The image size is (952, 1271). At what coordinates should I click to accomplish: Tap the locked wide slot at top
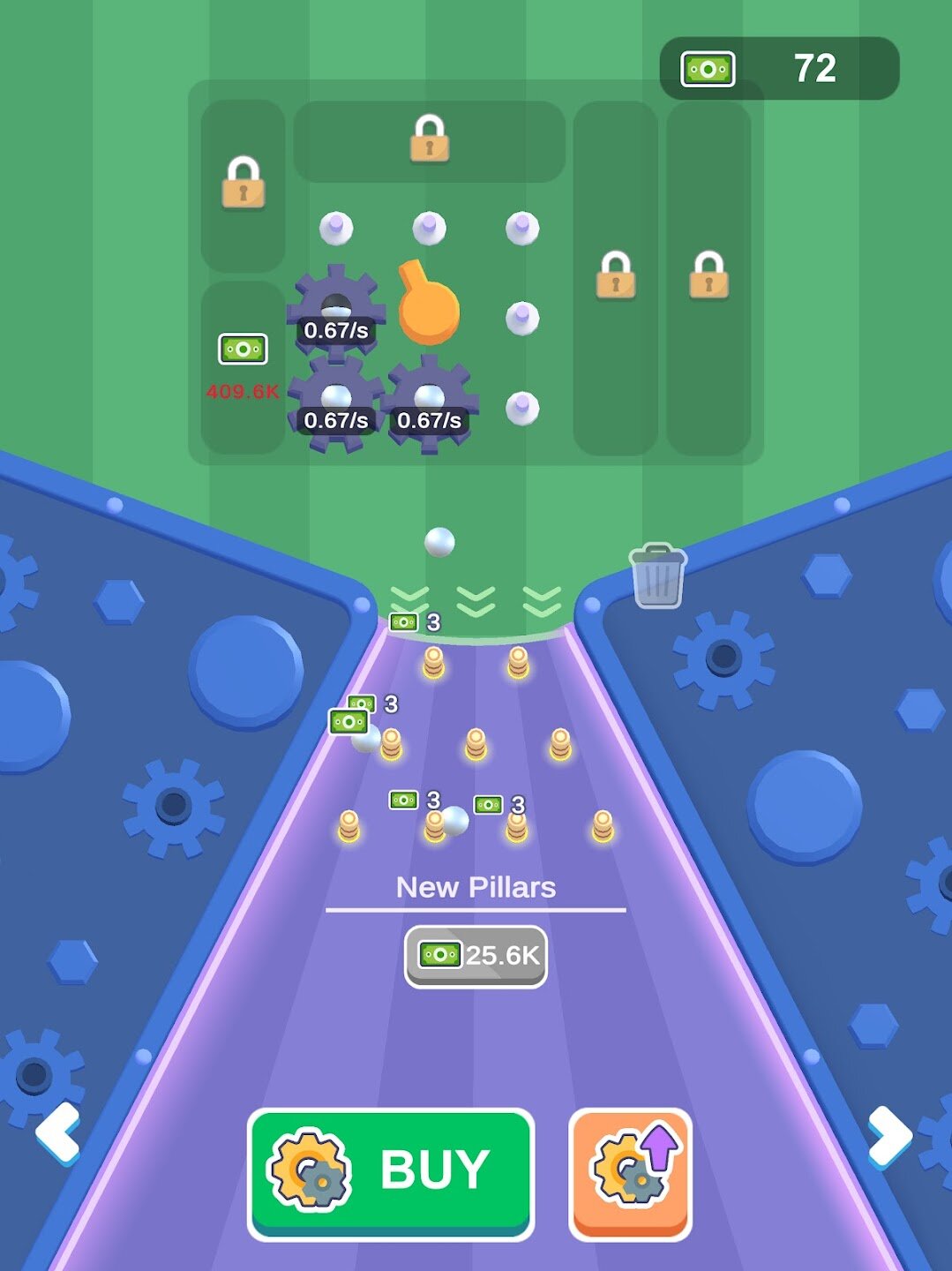tap(429, 140)
